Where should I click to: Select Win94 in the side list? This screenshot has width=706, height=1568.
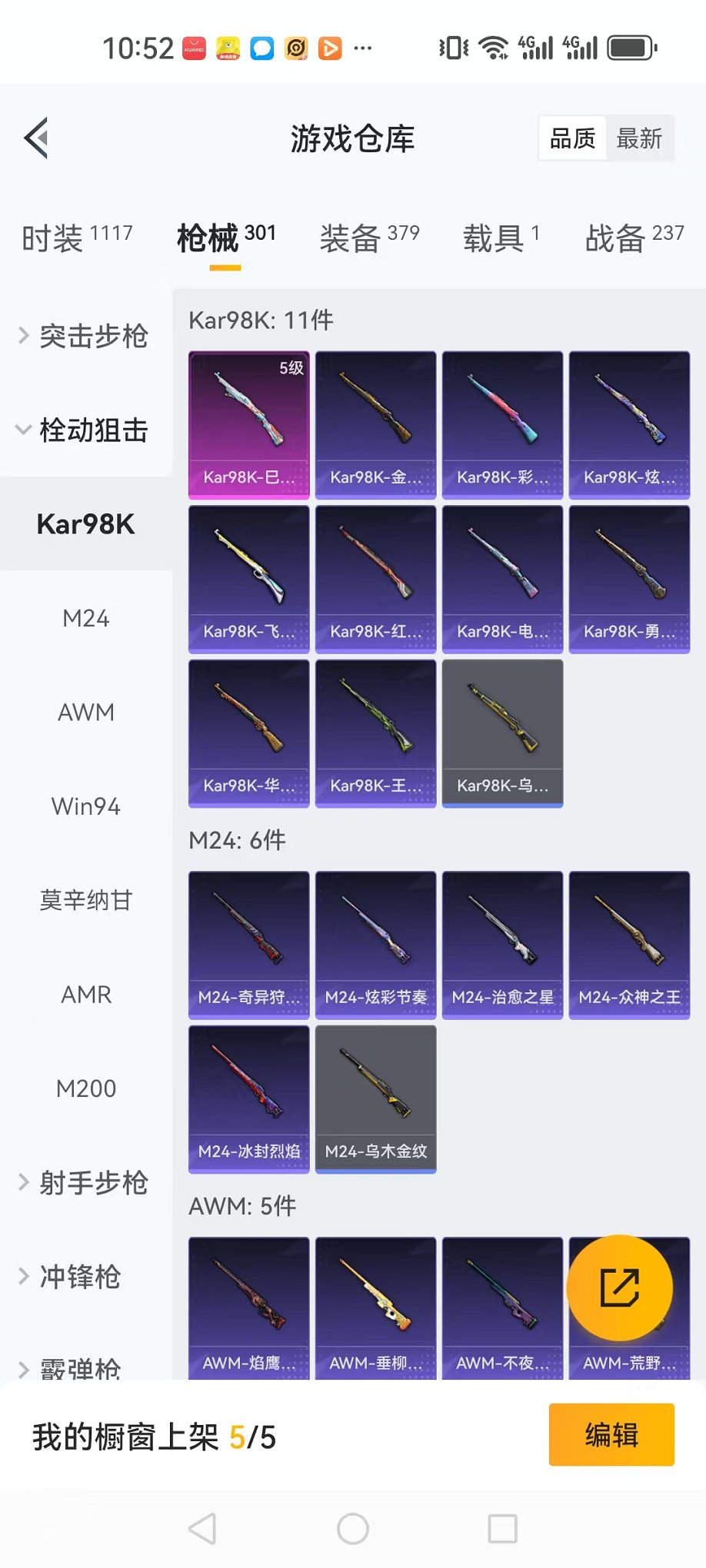(86, 806)
